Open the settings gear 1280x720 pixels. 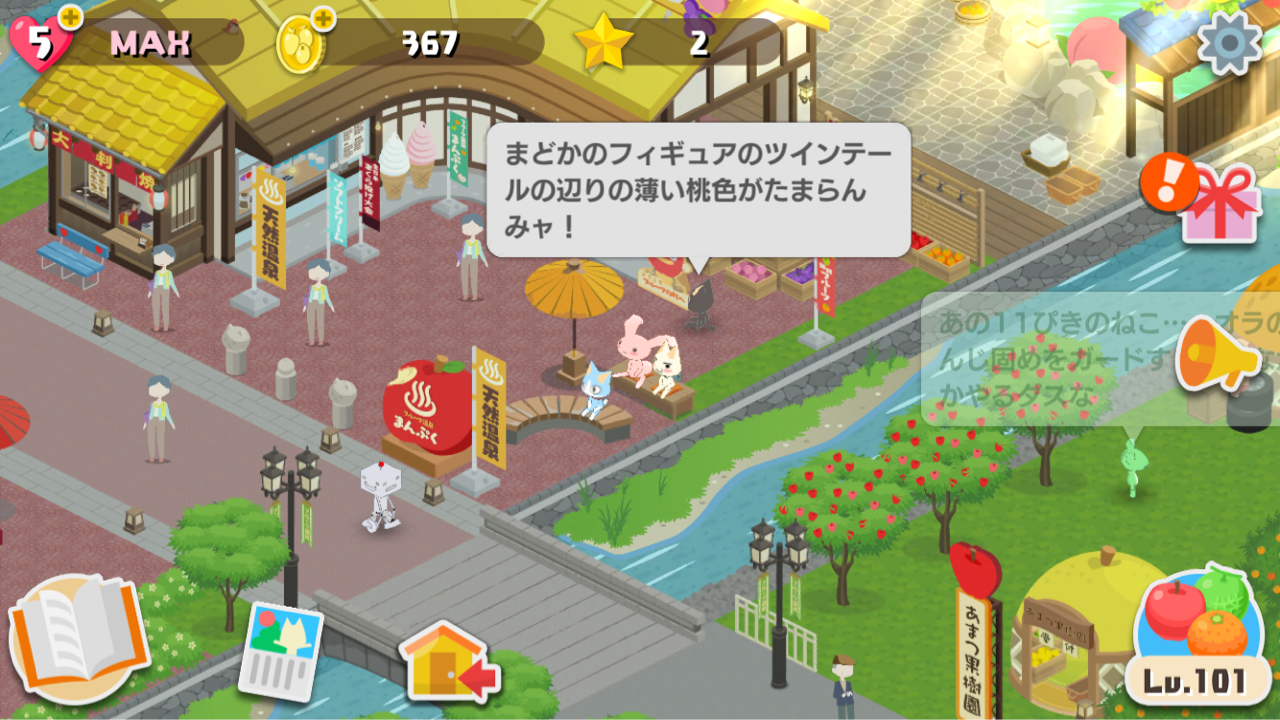coord(1229,42)
